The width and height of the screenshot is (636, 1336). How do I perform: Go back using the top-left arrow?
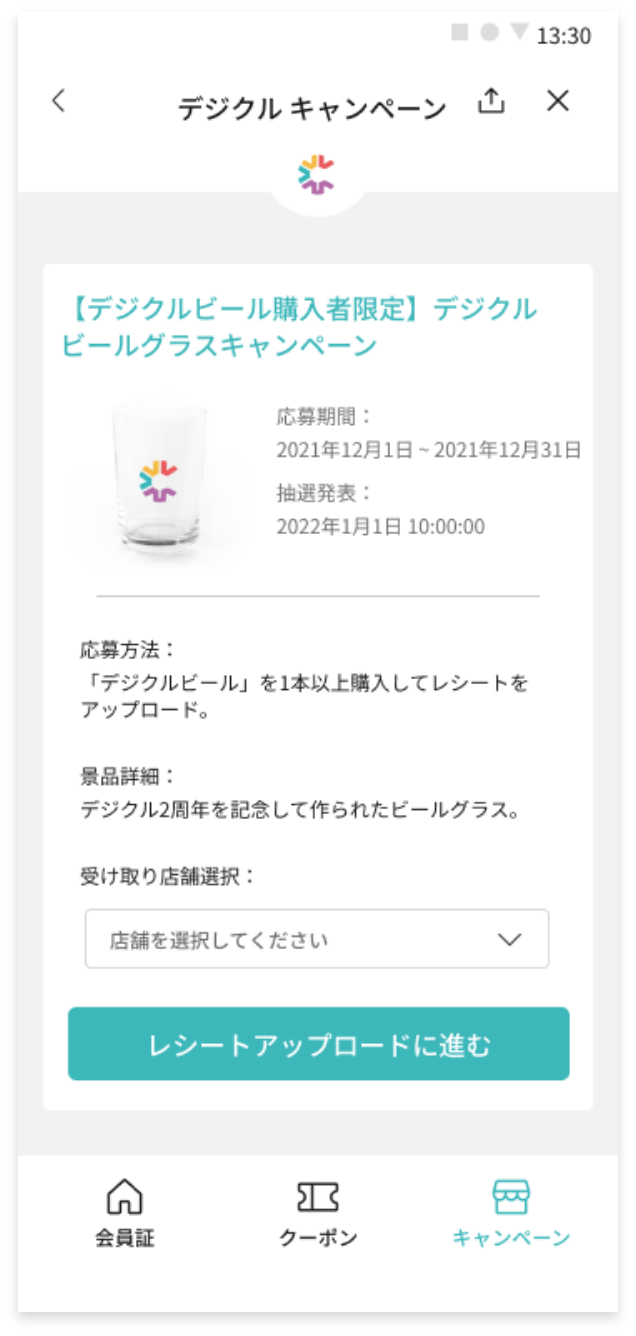click(x=59, y=101)
